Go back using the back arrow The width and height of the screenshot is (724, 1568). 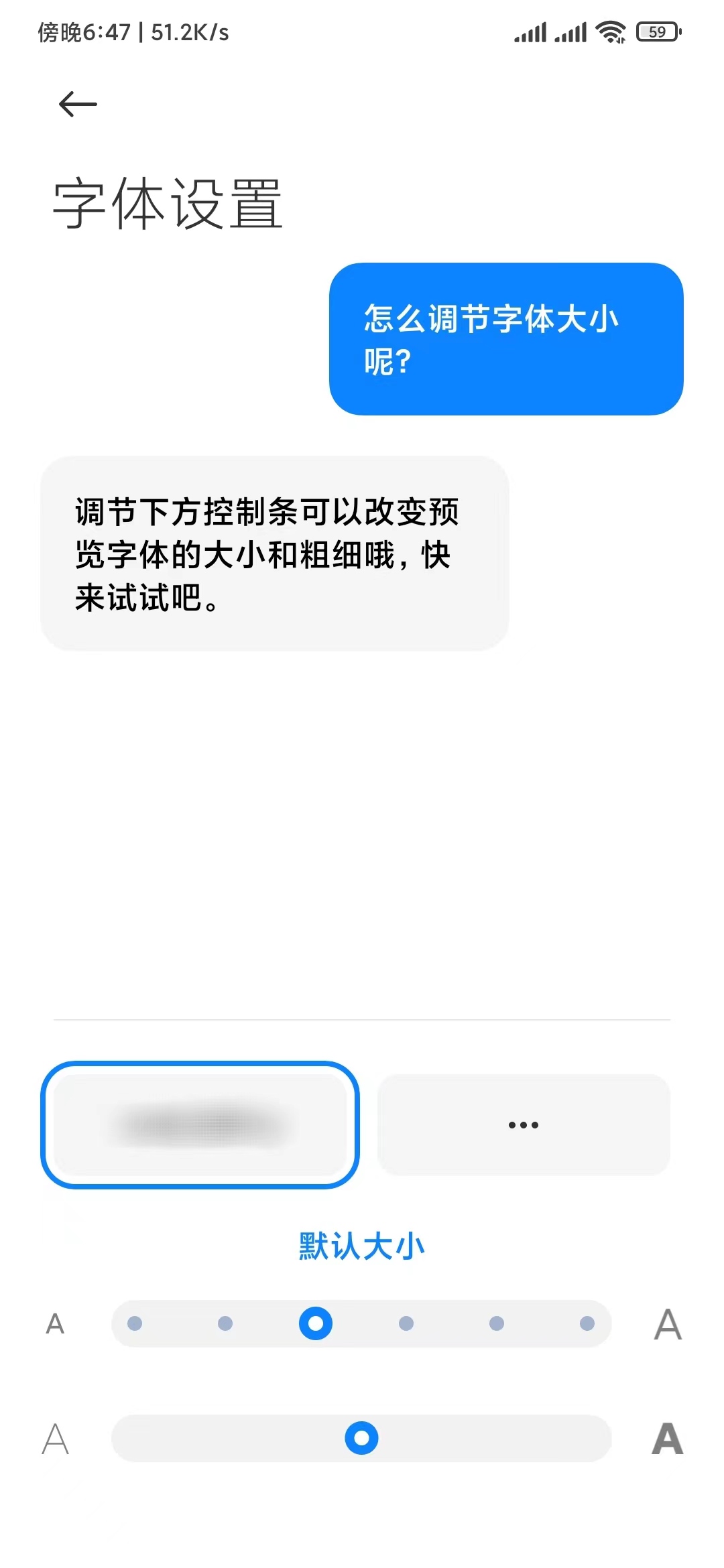click(x=76, y=104)
